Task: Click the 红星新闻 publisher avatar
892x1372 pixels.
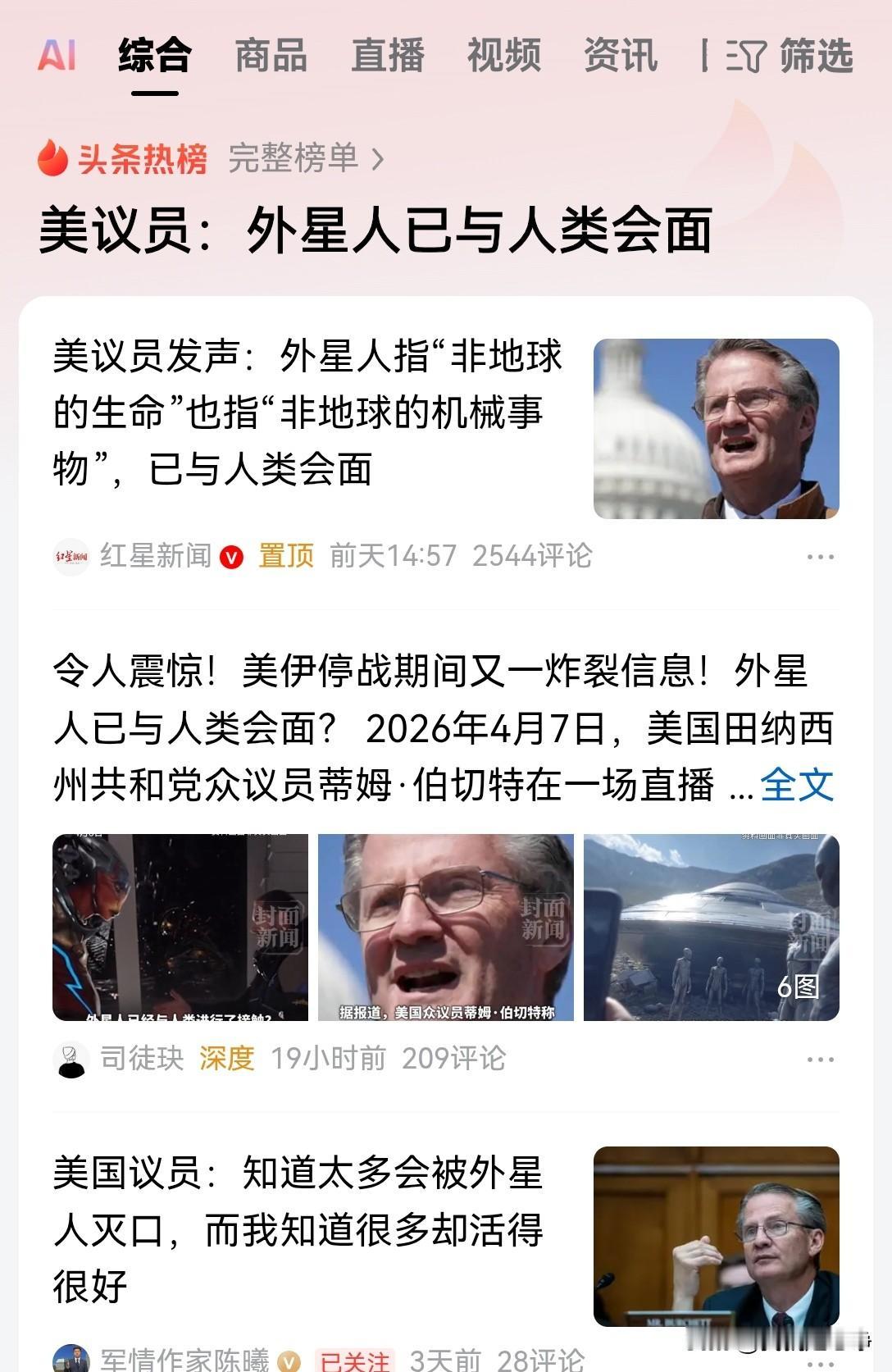Action: pos(73,555)
